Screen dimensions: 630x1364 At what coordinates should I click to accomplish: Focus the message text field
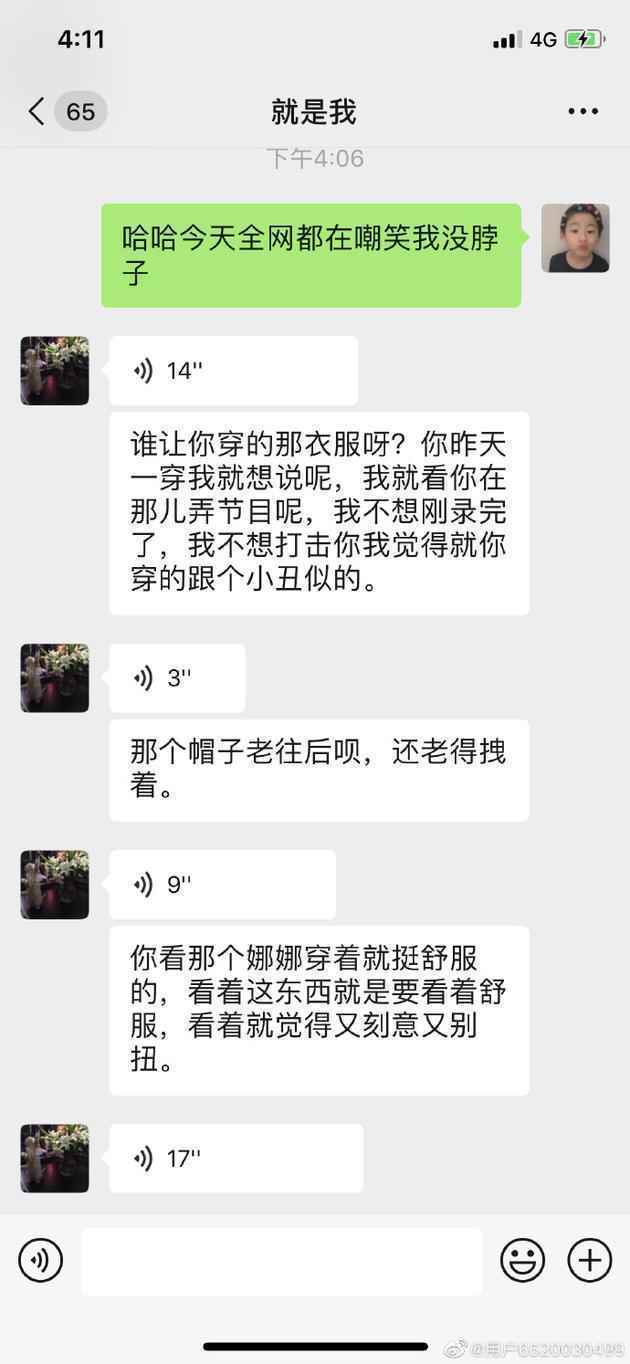click(282, 1261)
